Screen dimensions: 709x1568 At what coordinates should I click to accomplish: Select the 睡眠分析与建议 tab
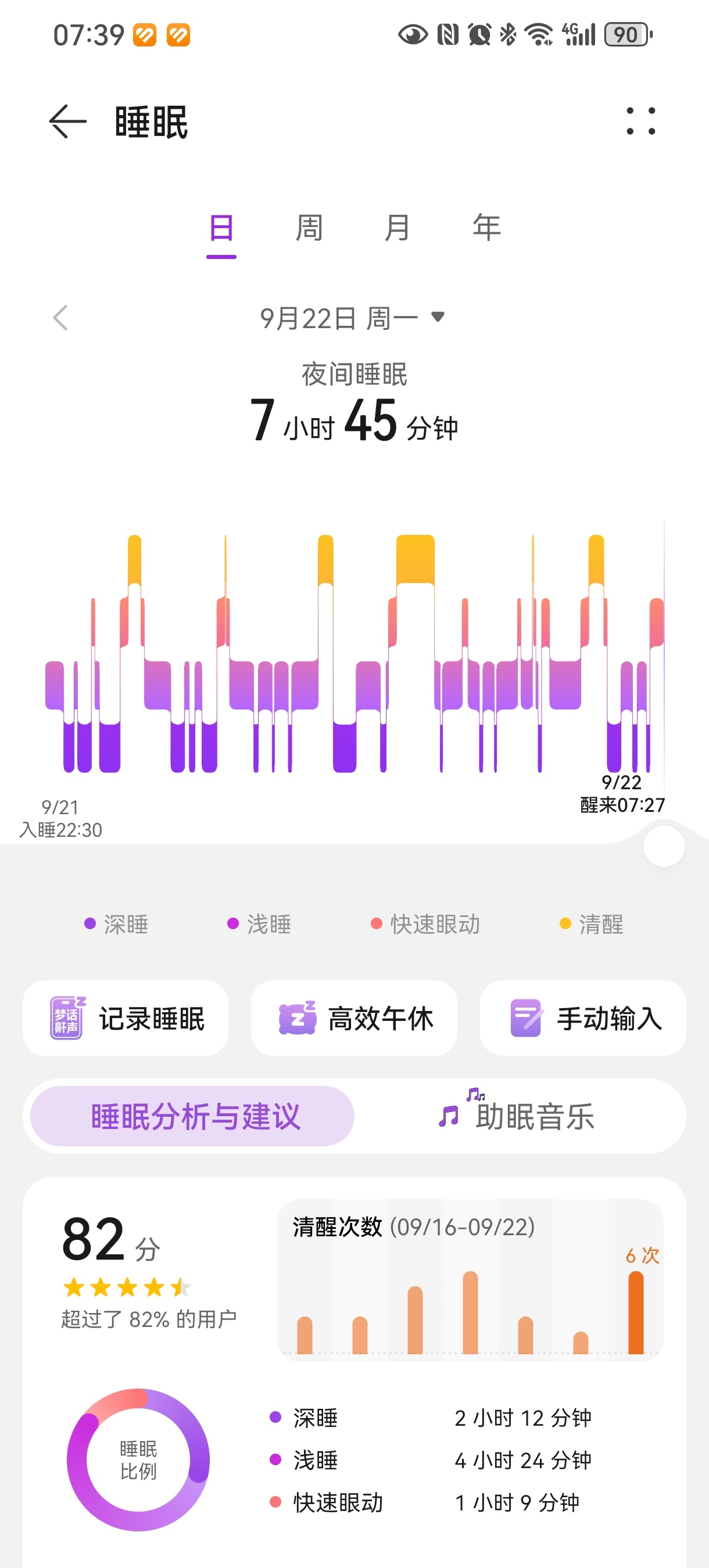pyautogui.click(x=192, y=1116)
